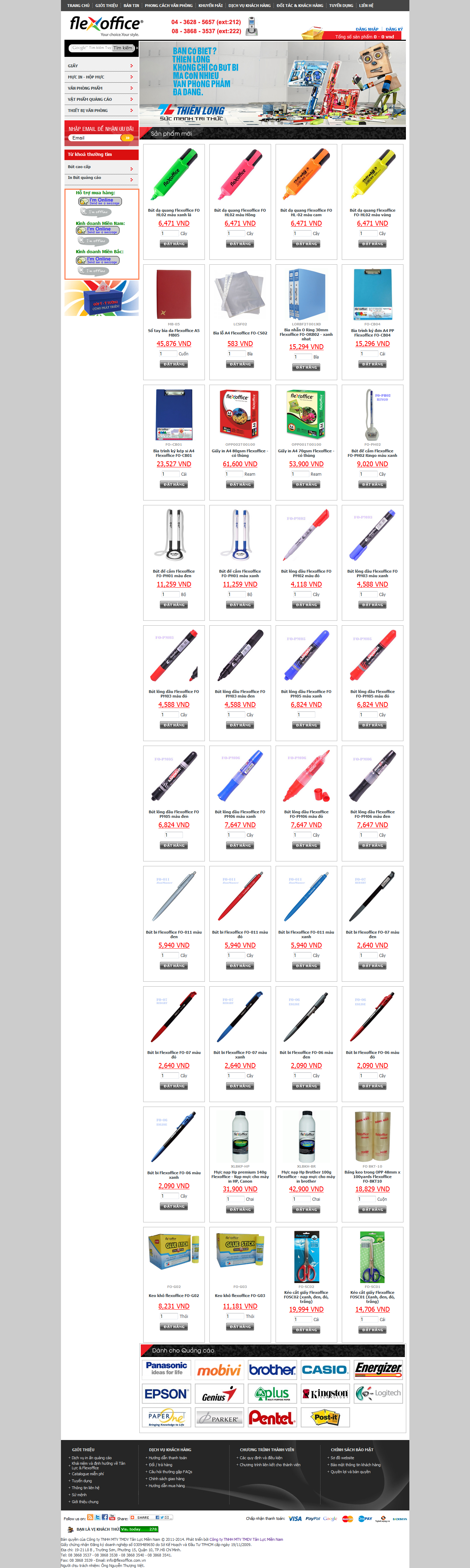Expand the GIẤY category
470x1568 pixels.
[x=101, y=66]
